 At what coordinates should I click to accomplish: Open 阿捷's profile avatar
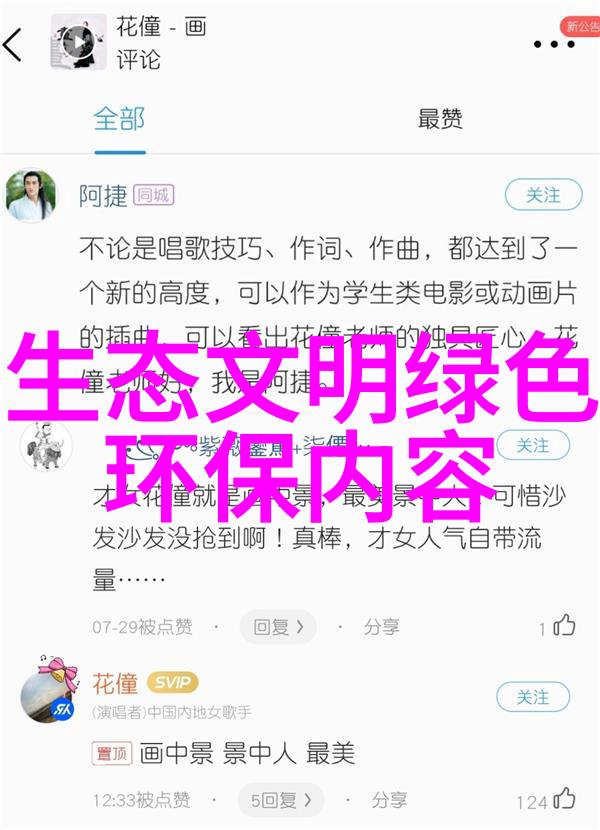pos(30,195)
